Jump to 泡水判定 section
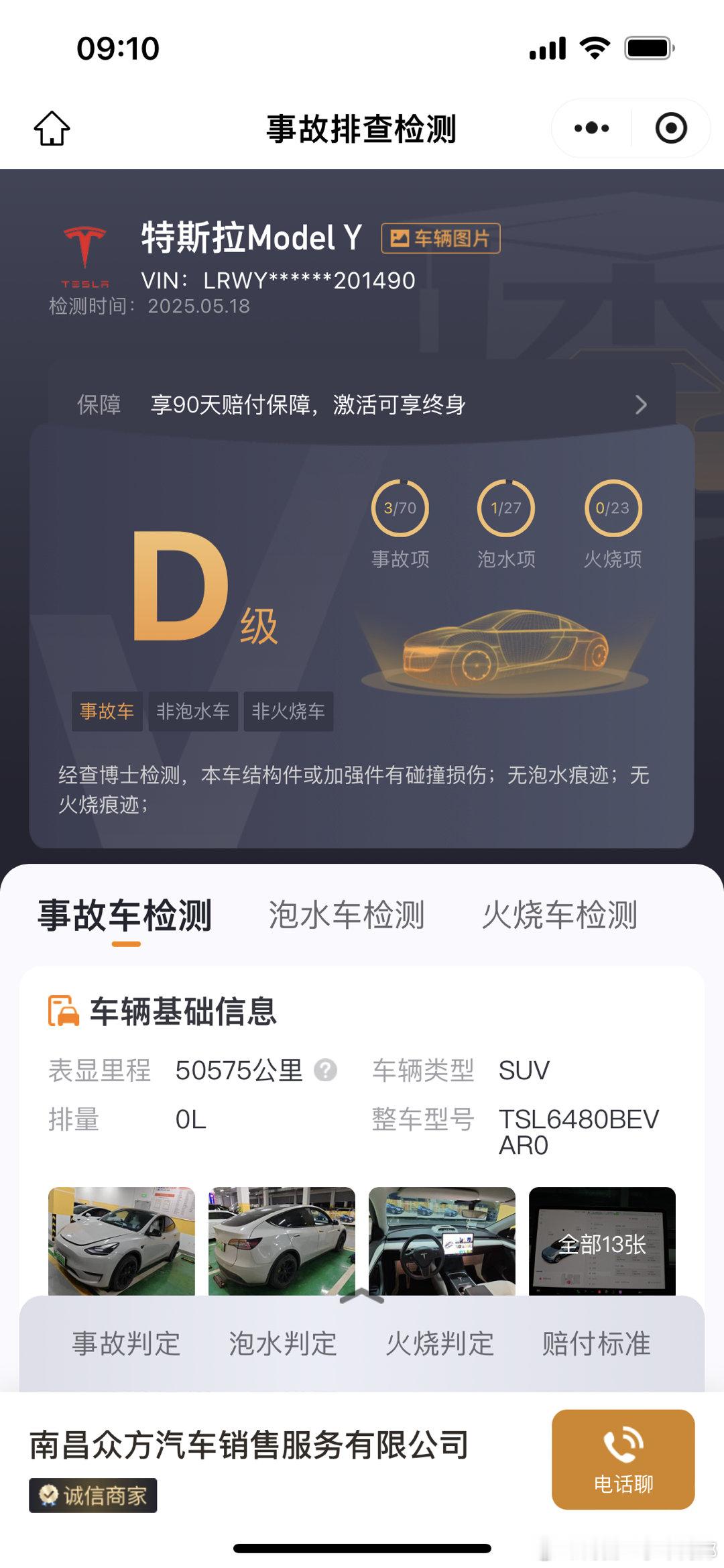Screen dimensions: 724x1568 (283, 1343)
